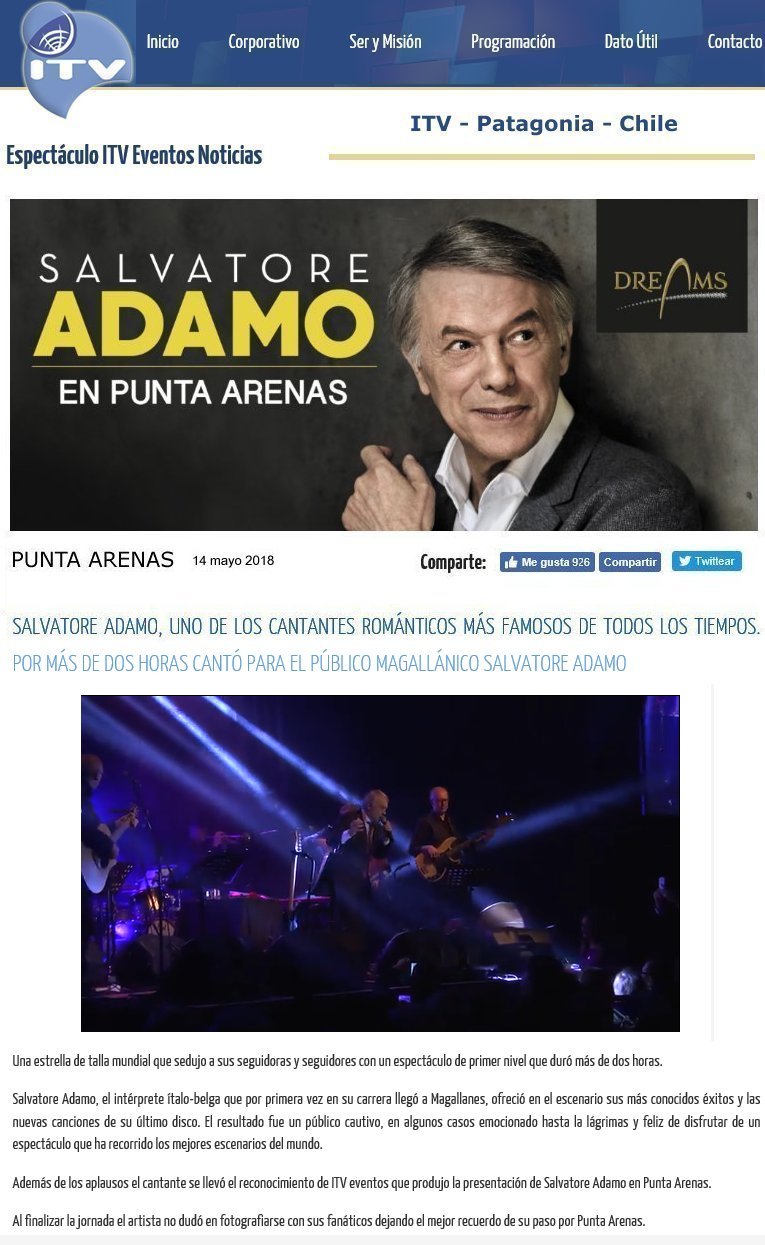Go to the Contacto page

point(734,42)
